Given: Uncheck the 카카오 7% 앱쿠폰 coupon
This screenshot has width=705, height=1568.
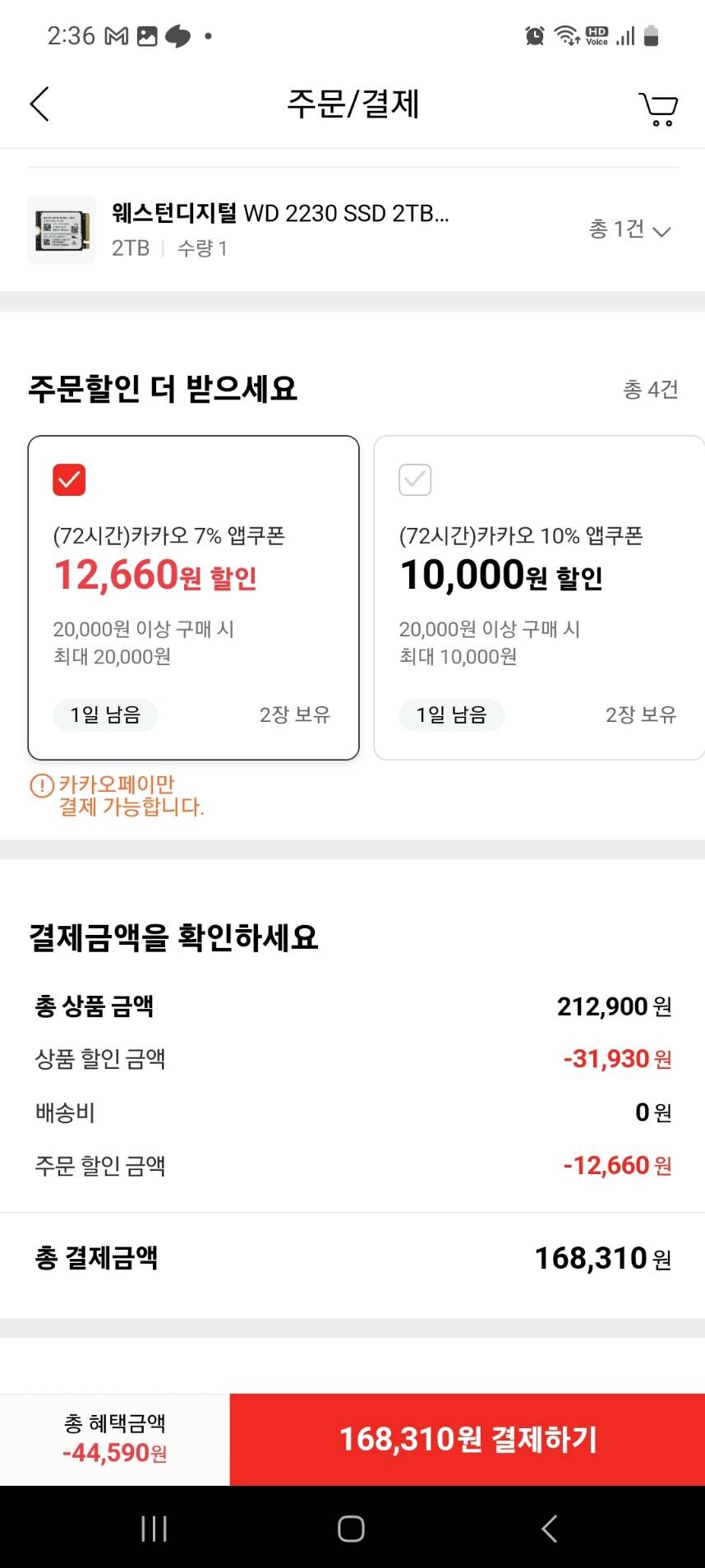Looking at the screenshot, I should point(69,479).
